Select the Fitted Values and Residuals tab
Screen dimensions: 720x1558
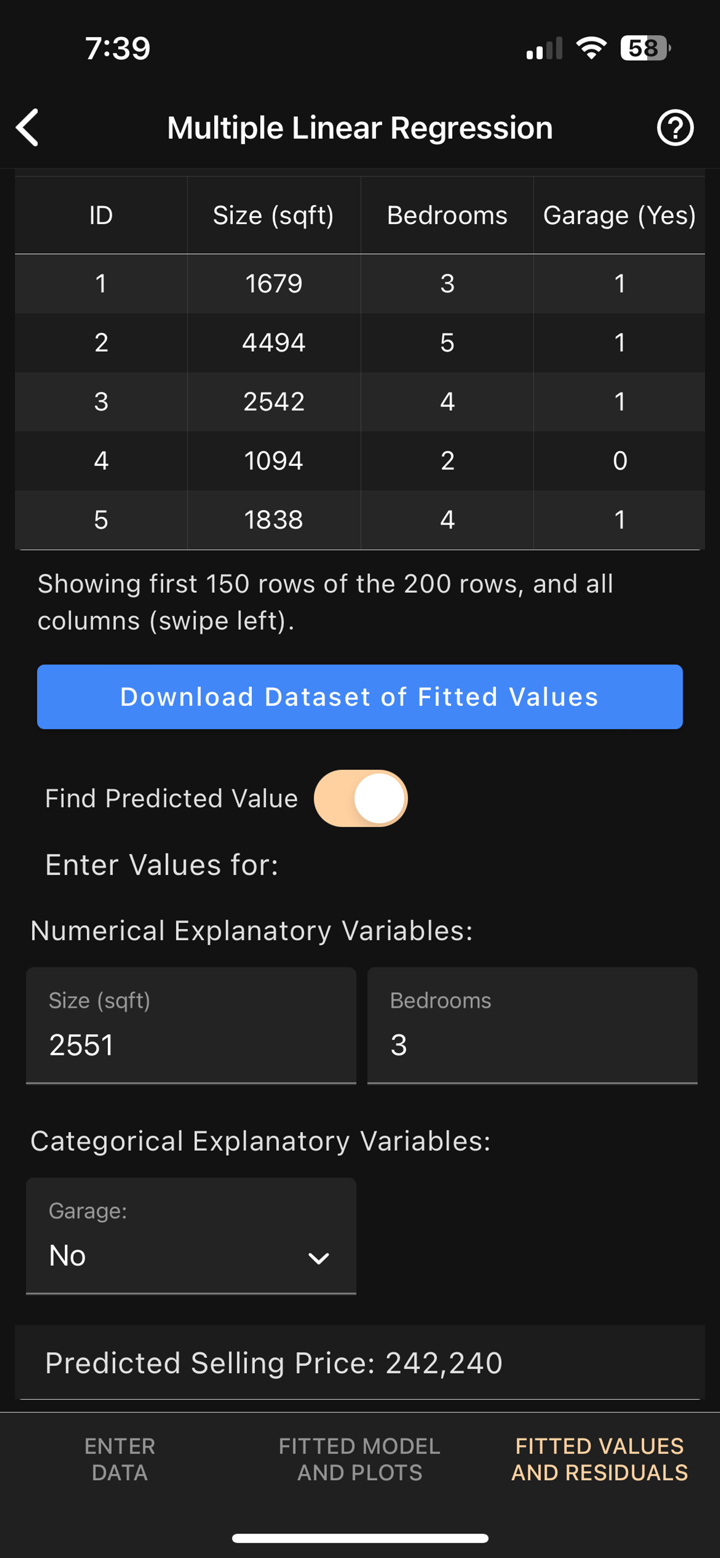coord(599,1459)
